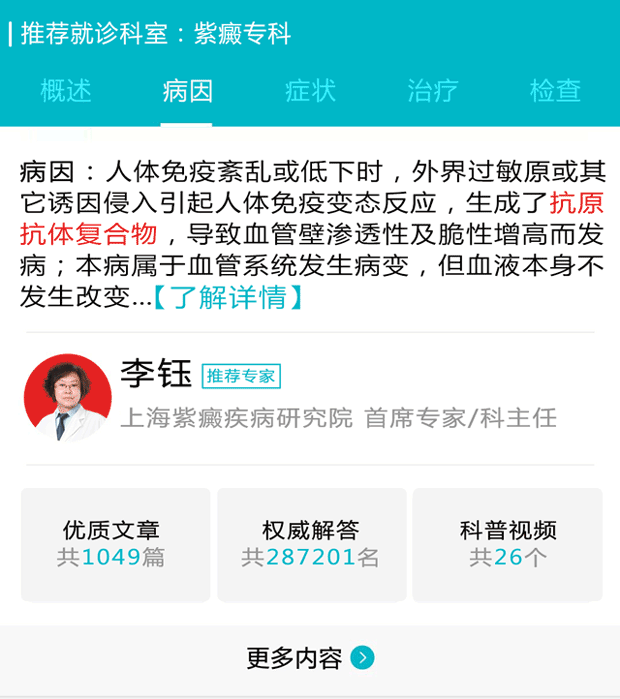This screenshot has width=620, height=699.
Task: Switch to the 概述 tab
Action: (66, 91)
